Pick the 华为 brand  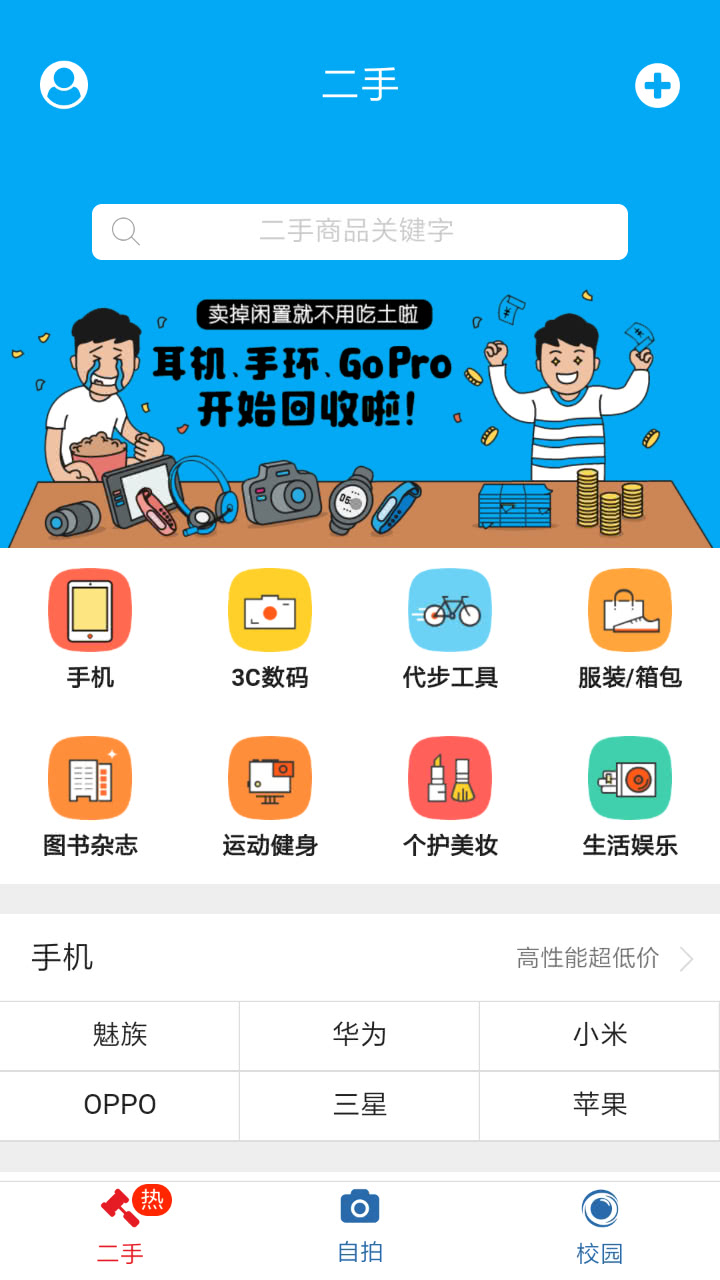click(x=360, y=1035)
